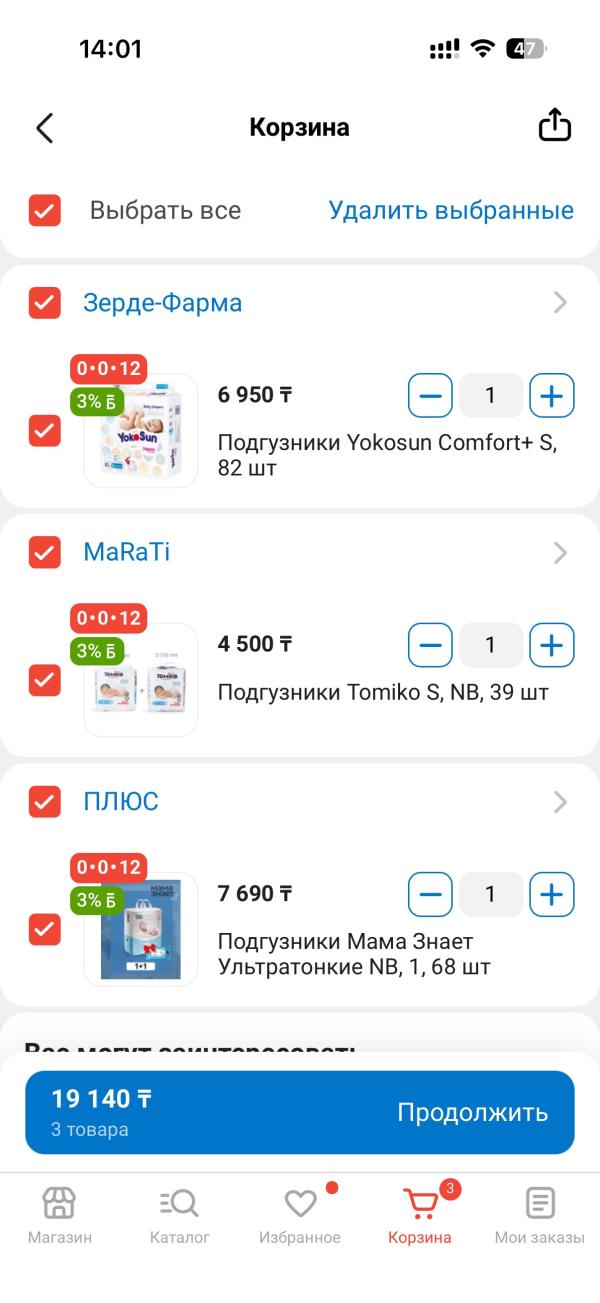Tap Продолжить to proceed to checkout
600x1303 pixels.
472,1113
